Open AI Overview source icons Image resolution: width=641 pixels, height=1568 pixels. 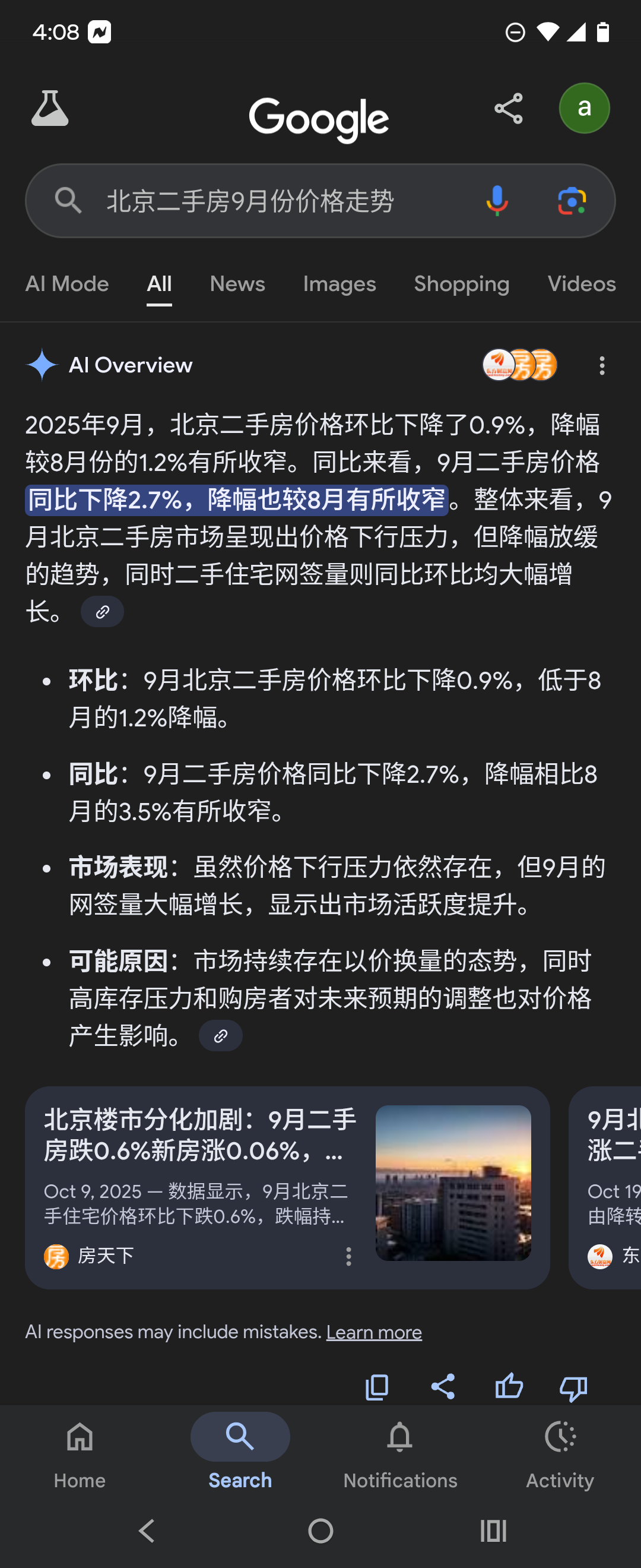point(520,365)
